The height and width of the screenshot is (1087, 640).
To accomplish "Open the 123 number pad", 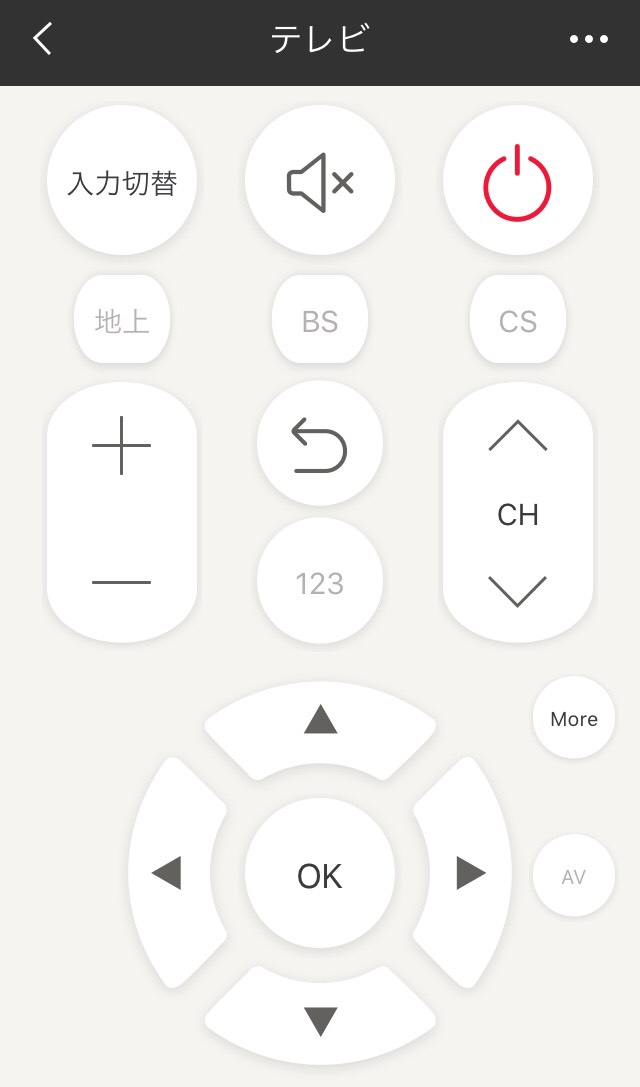I will pyautogui.click(x=320, y=580).
